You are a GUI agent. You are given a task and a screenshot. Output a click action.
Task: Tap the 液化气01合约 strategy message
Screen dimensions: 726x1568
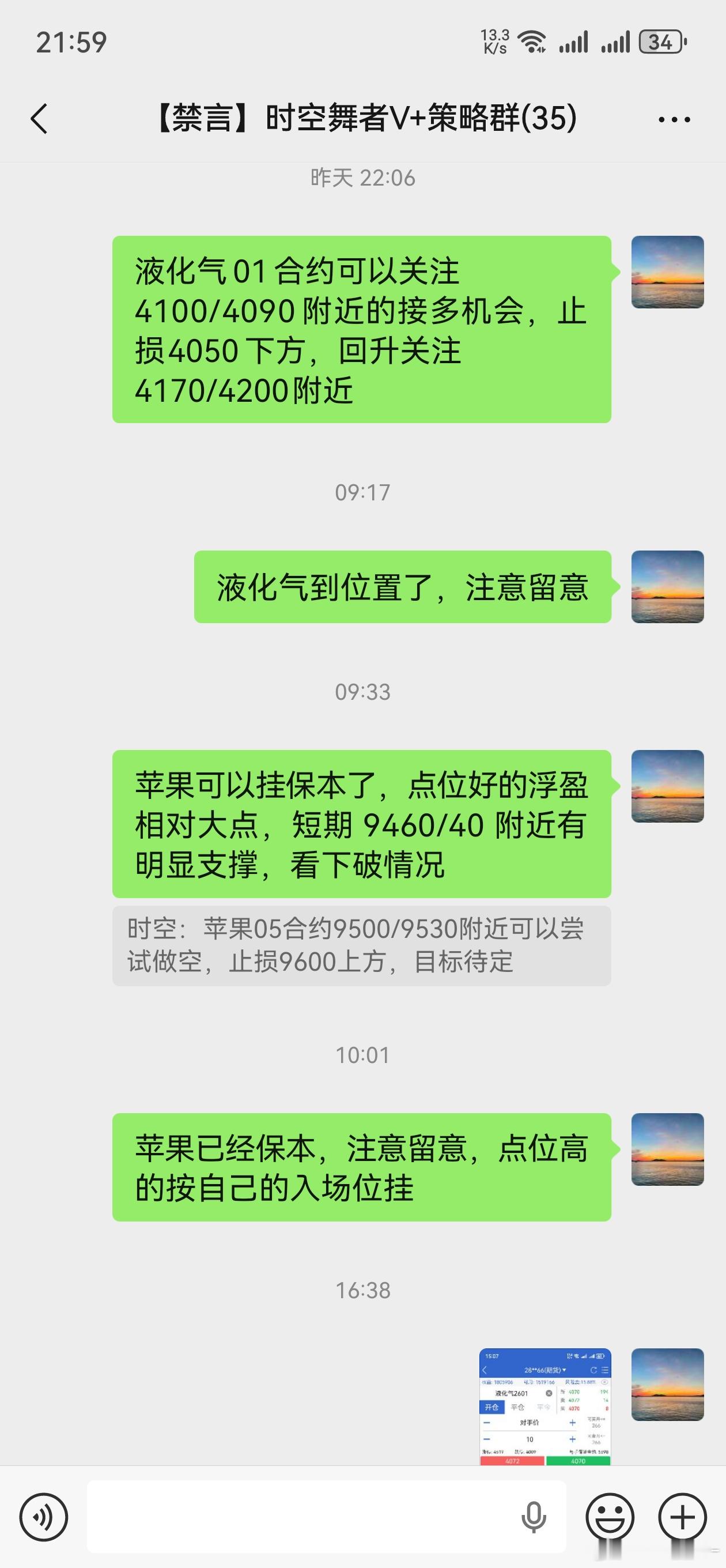point(362,329)
